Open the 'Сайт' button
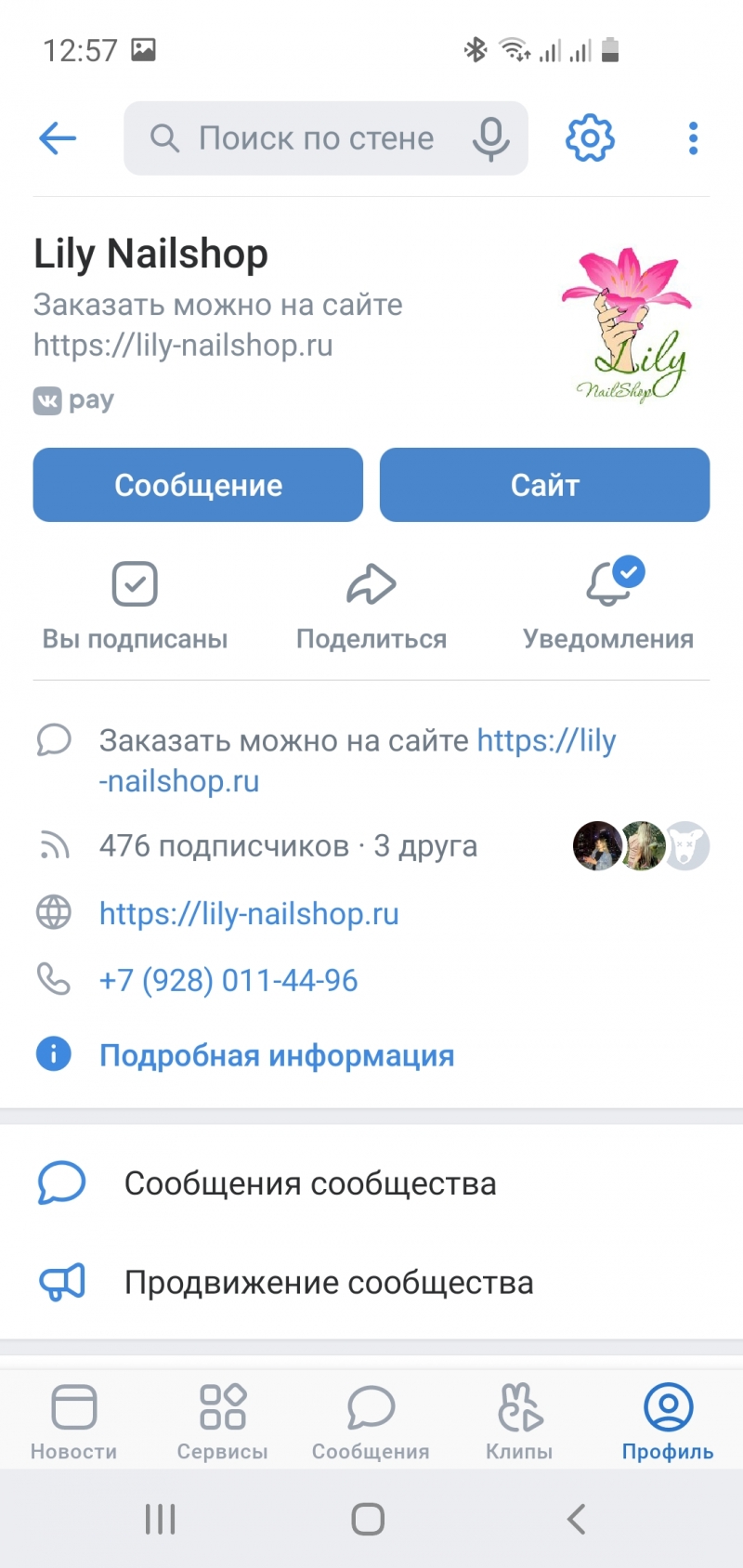 tap(544, 485)
